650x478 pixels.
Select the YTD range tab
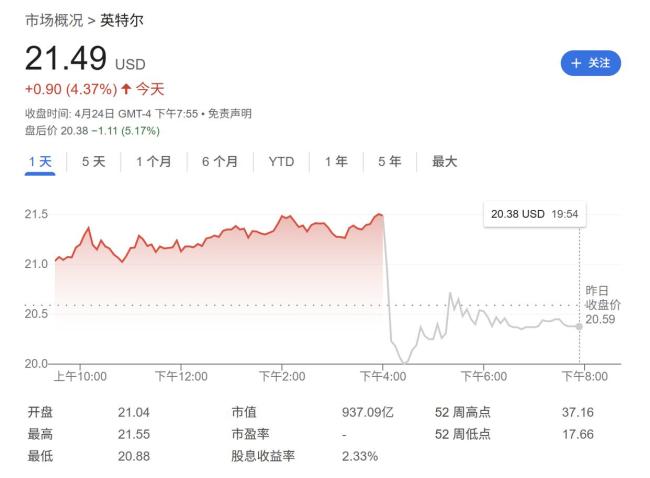[x=281, y=162]
